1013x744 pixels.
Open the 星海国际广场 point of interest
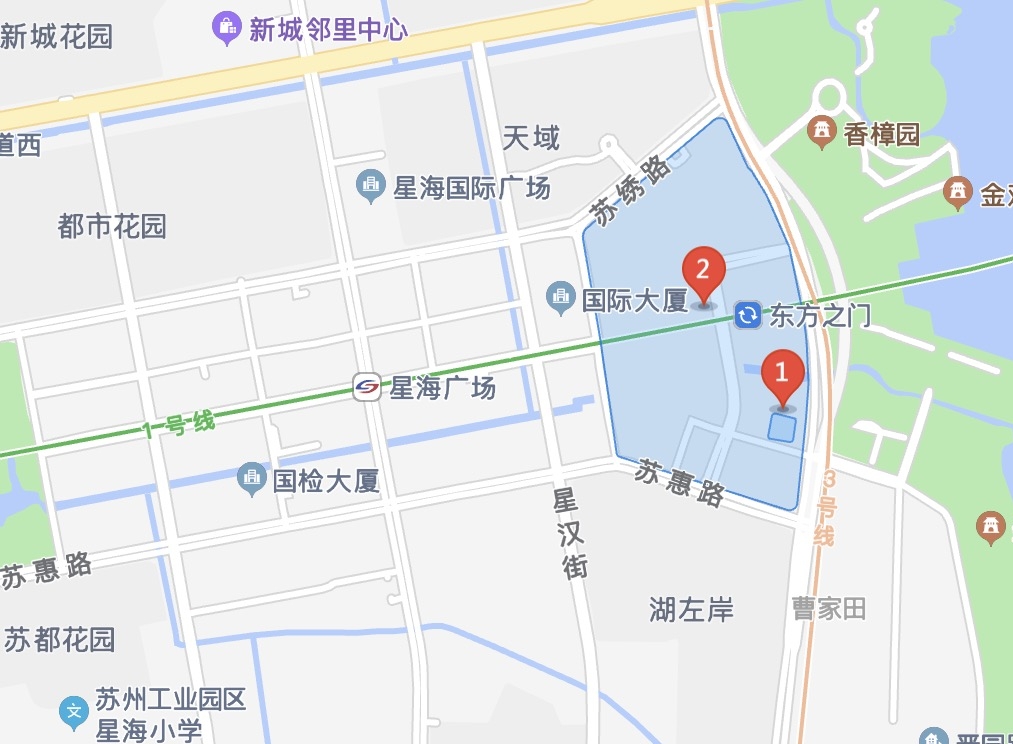click(x=372, y=185)
